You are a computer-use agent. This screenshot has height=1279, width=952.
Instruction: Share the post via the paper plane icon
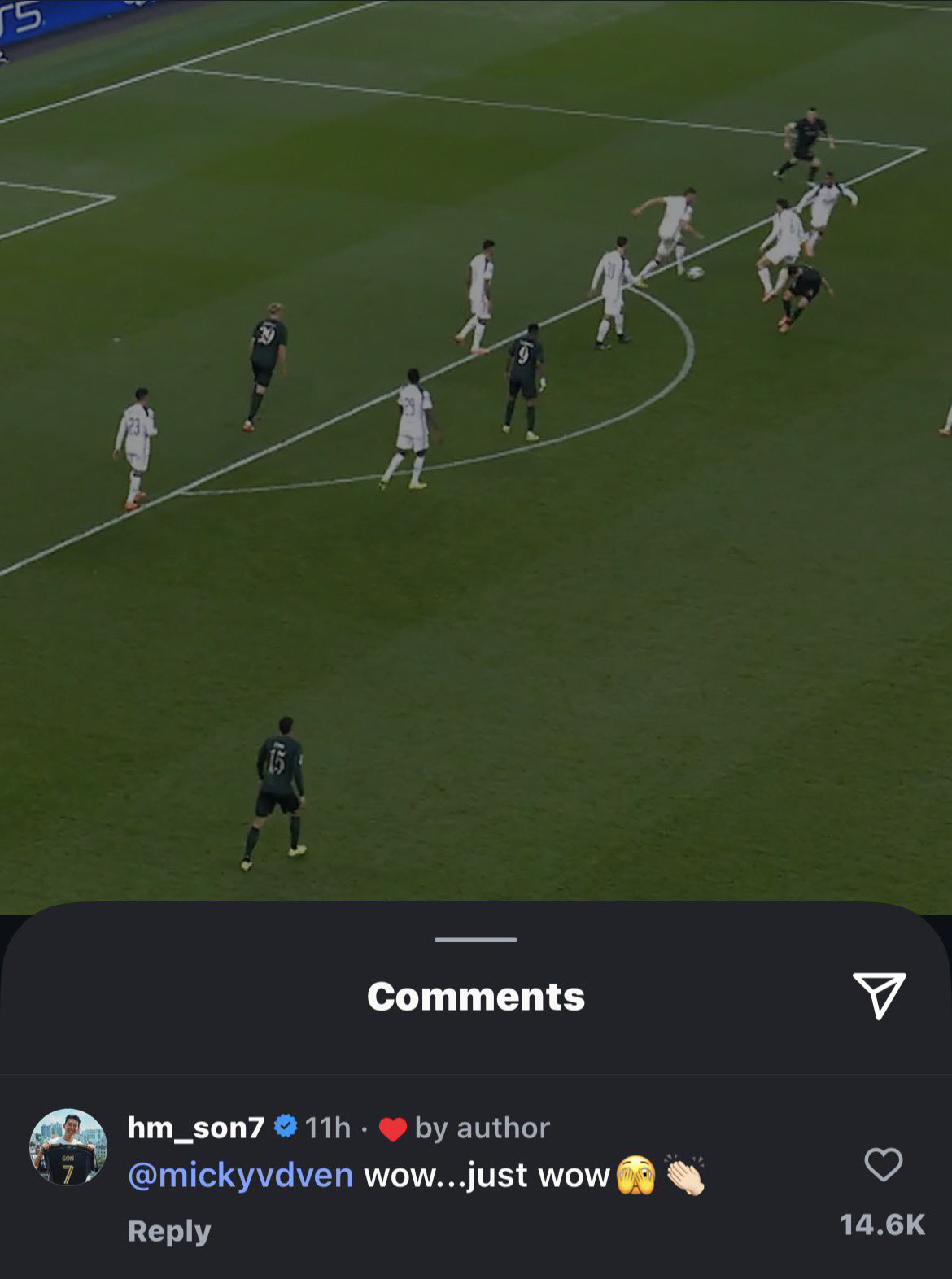click(879, 994)
